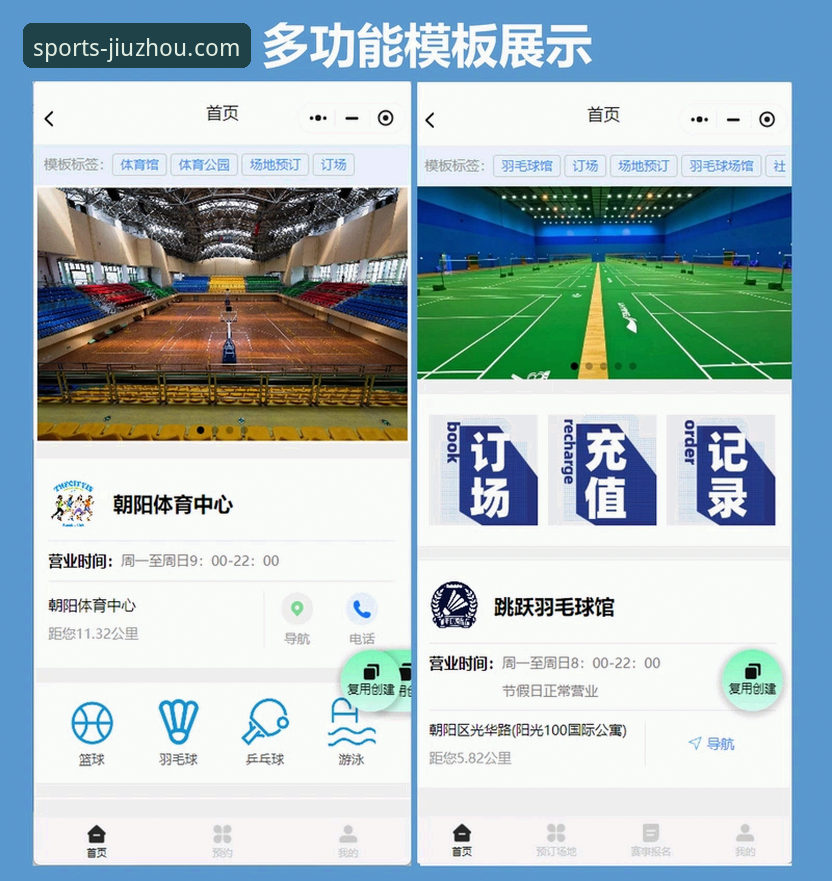Switch to the 预订场地 bottom tab
This screenshot has width=832, height=881.
point(557,840)
